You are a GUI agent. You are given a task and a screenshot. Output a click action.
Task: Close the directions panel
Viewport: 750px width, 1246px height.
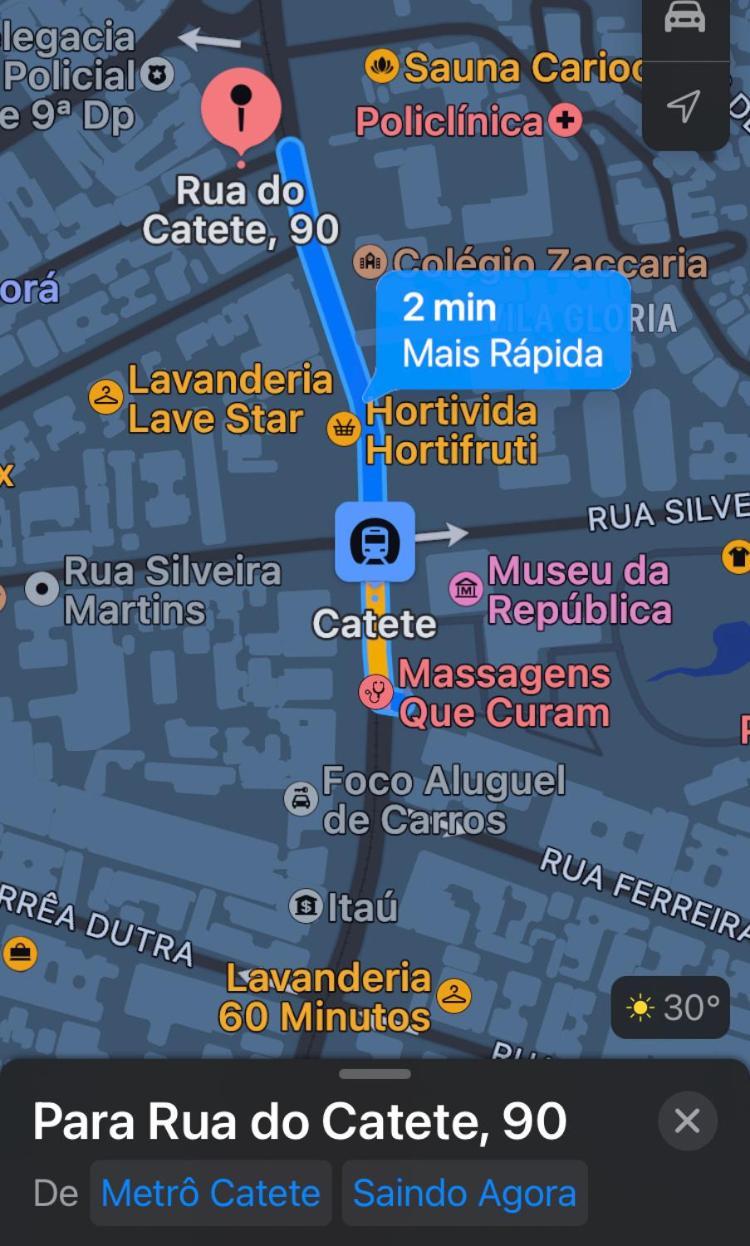click(687, 1121)
